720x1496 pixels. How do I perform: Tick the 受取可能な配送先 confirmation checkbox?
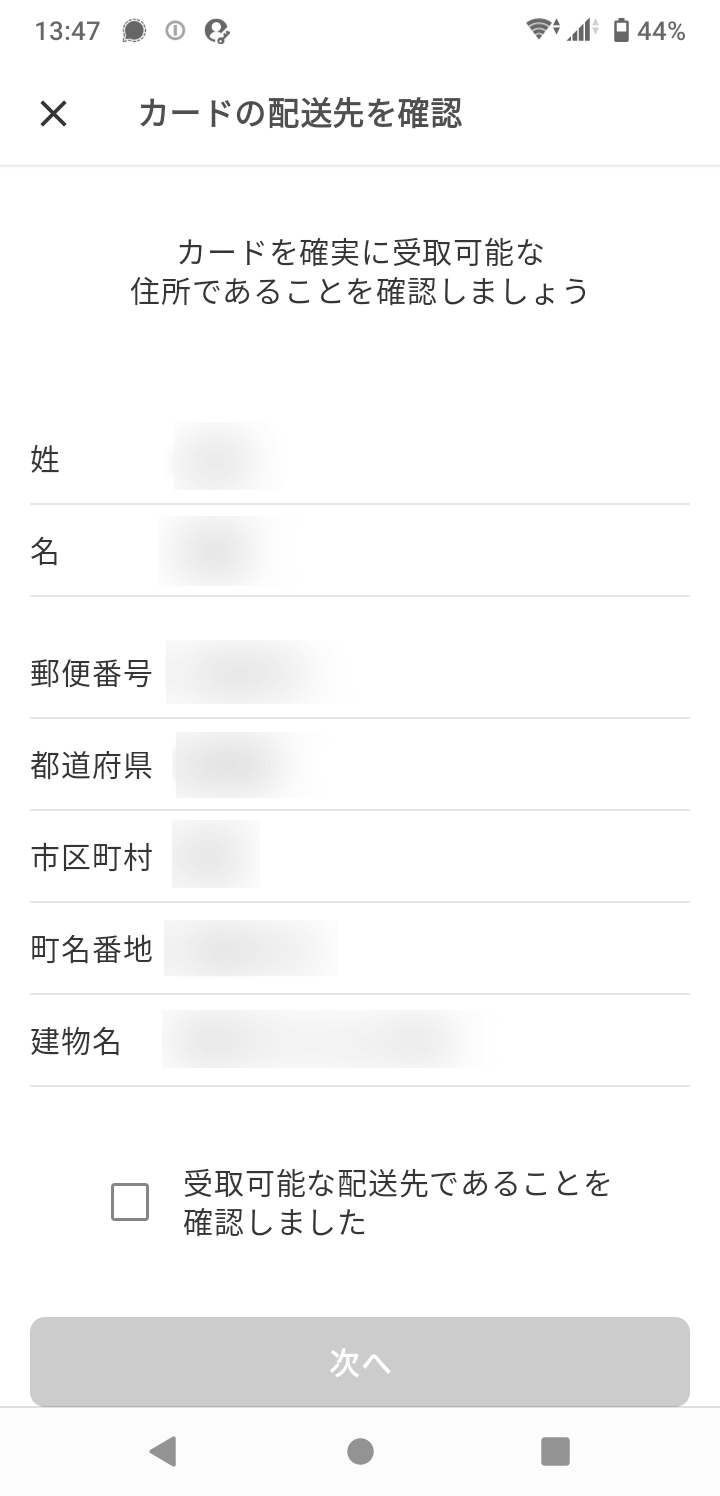click(x=130, y=1202)
